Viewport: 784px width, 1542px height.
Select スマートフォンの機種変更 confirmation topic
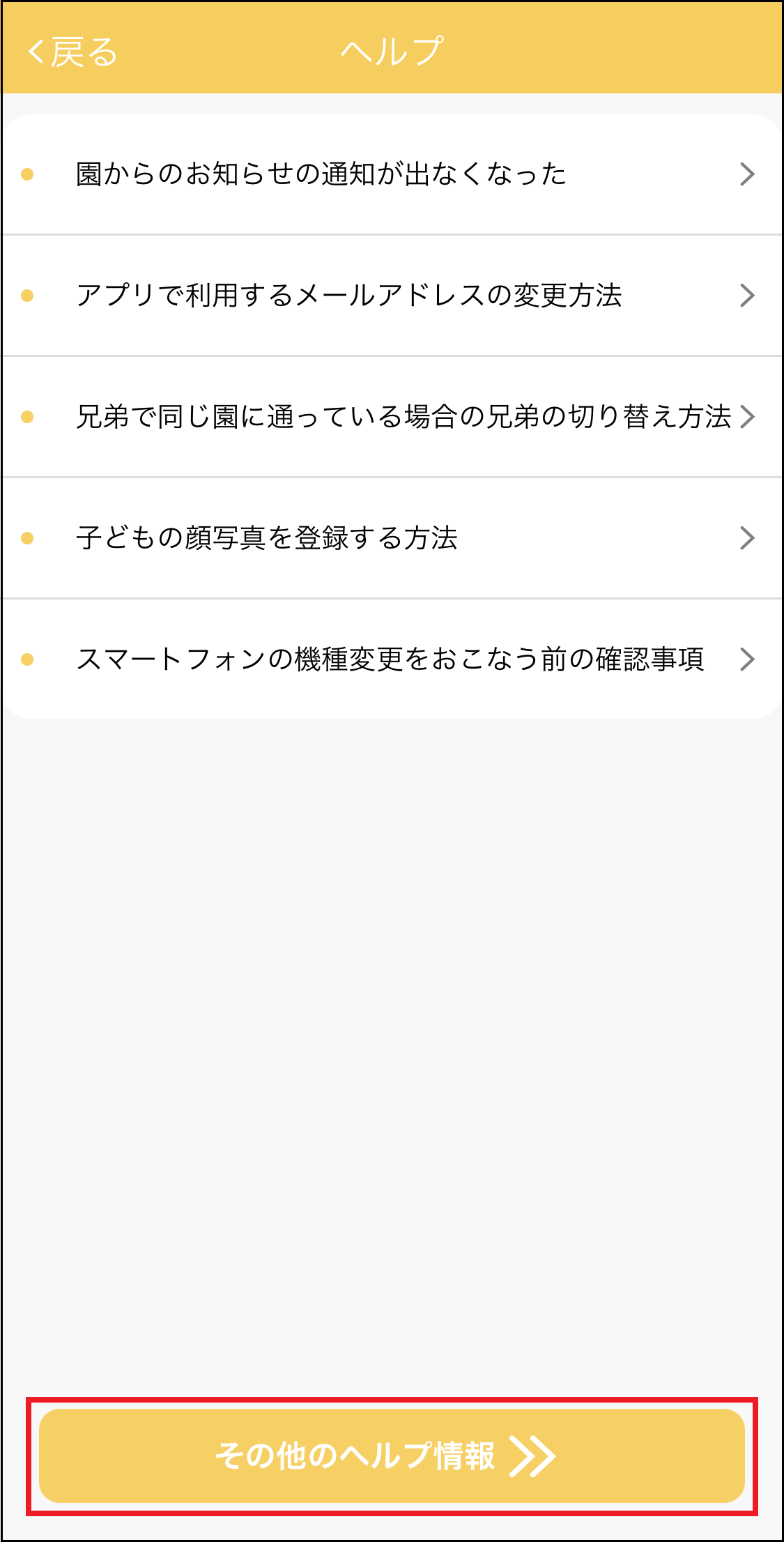point(390,659)
